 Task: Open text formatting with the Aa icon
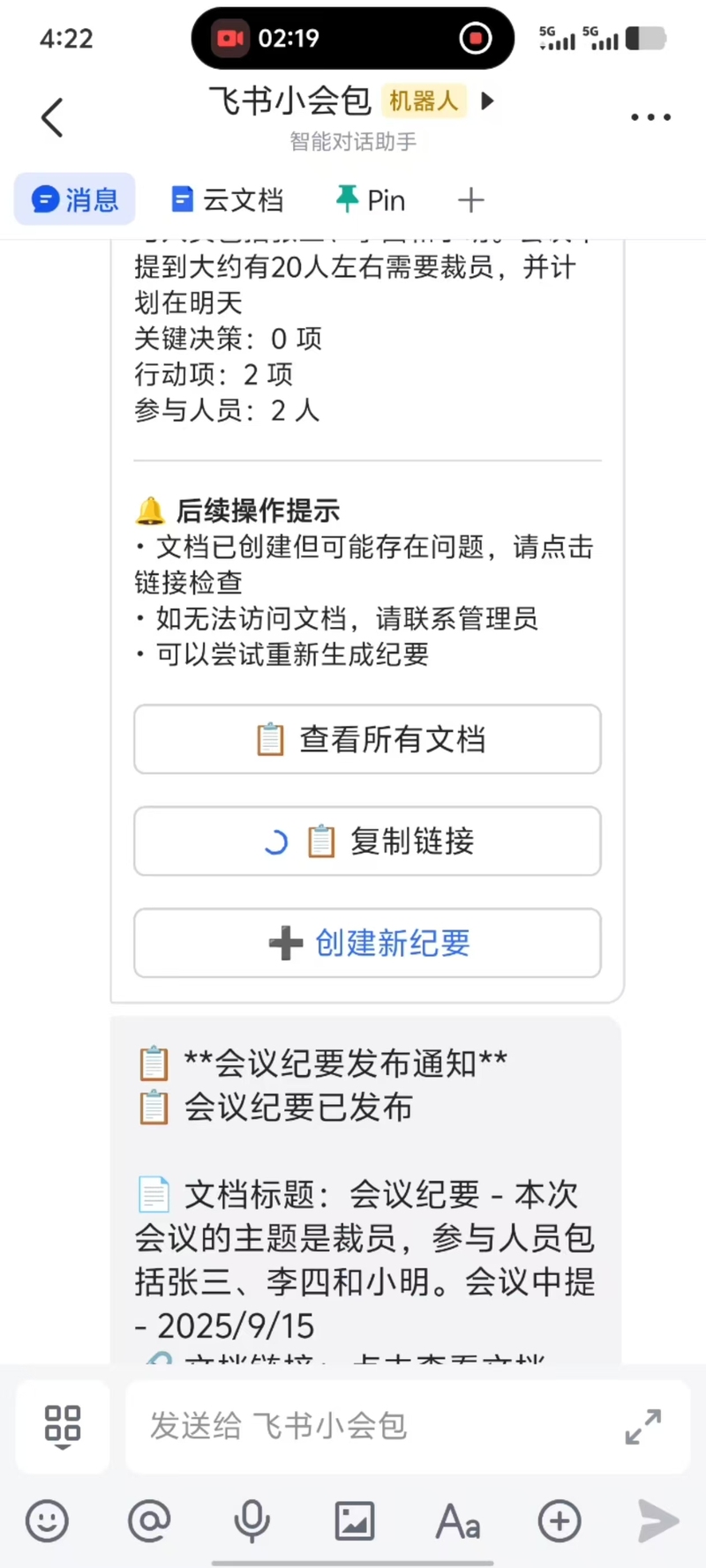click(x=458, y=1521)
